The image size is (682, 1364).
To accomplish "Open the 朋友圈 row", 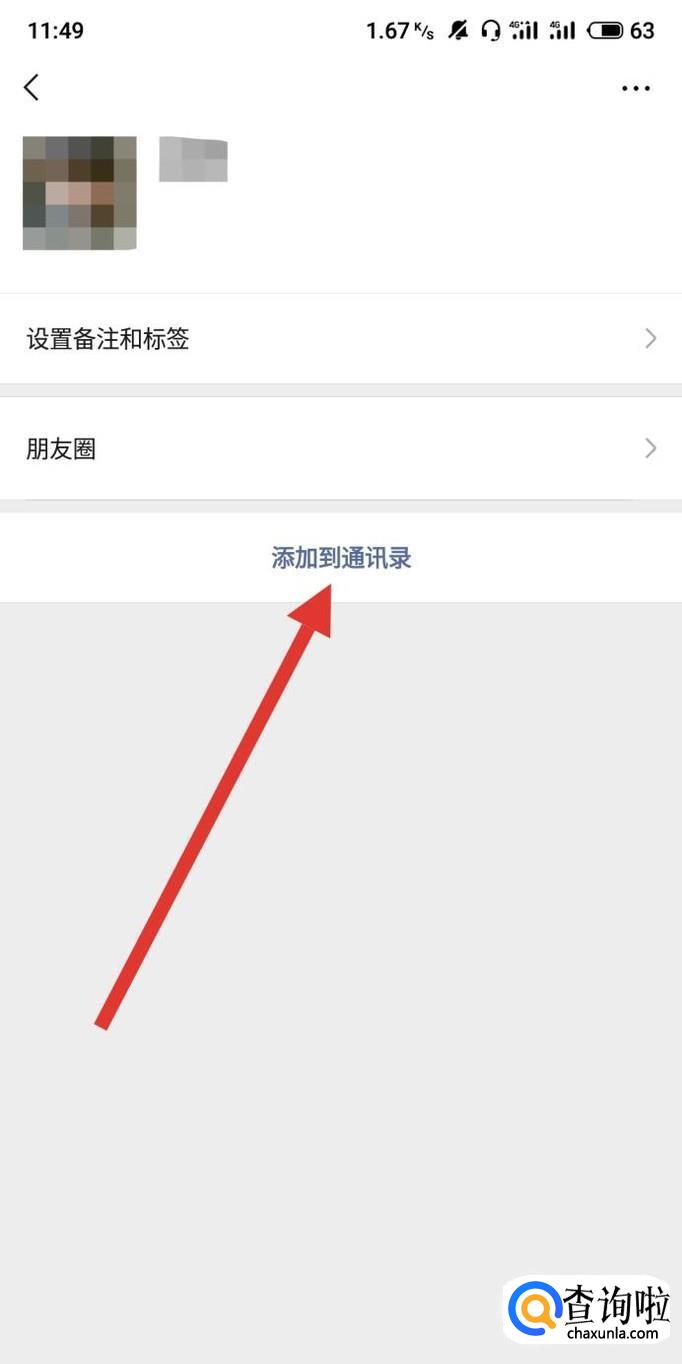I will (341, 449).
